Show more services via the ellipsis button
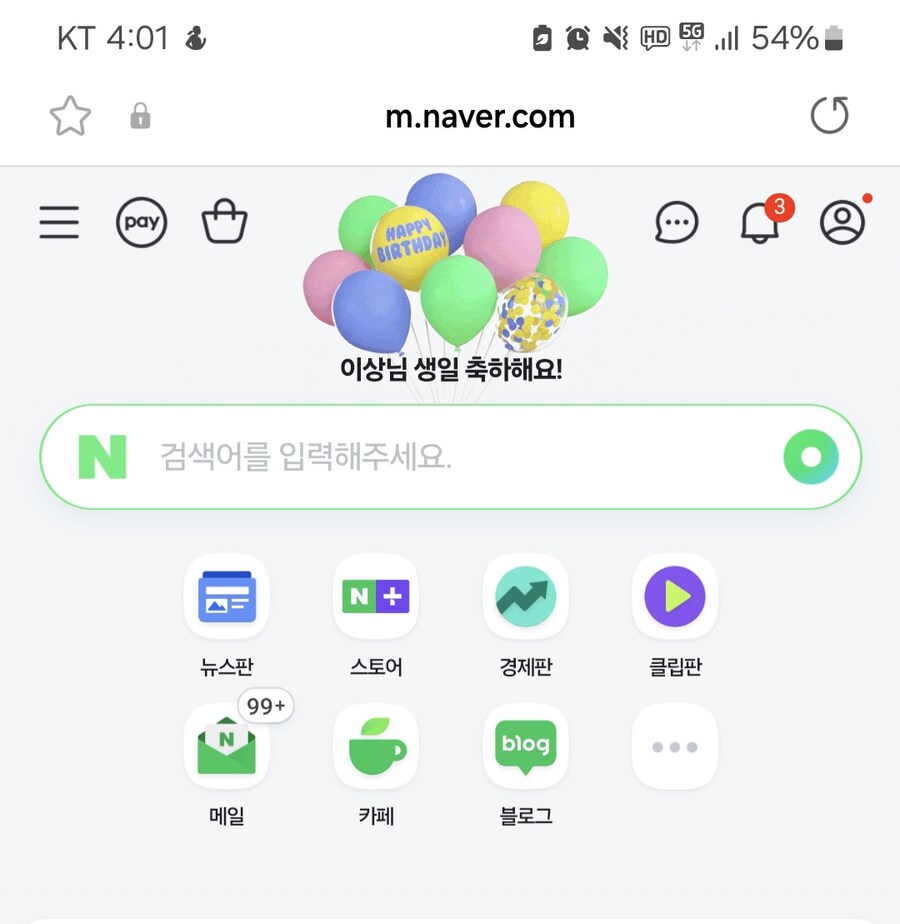900x924 pixels. [674, 746]
